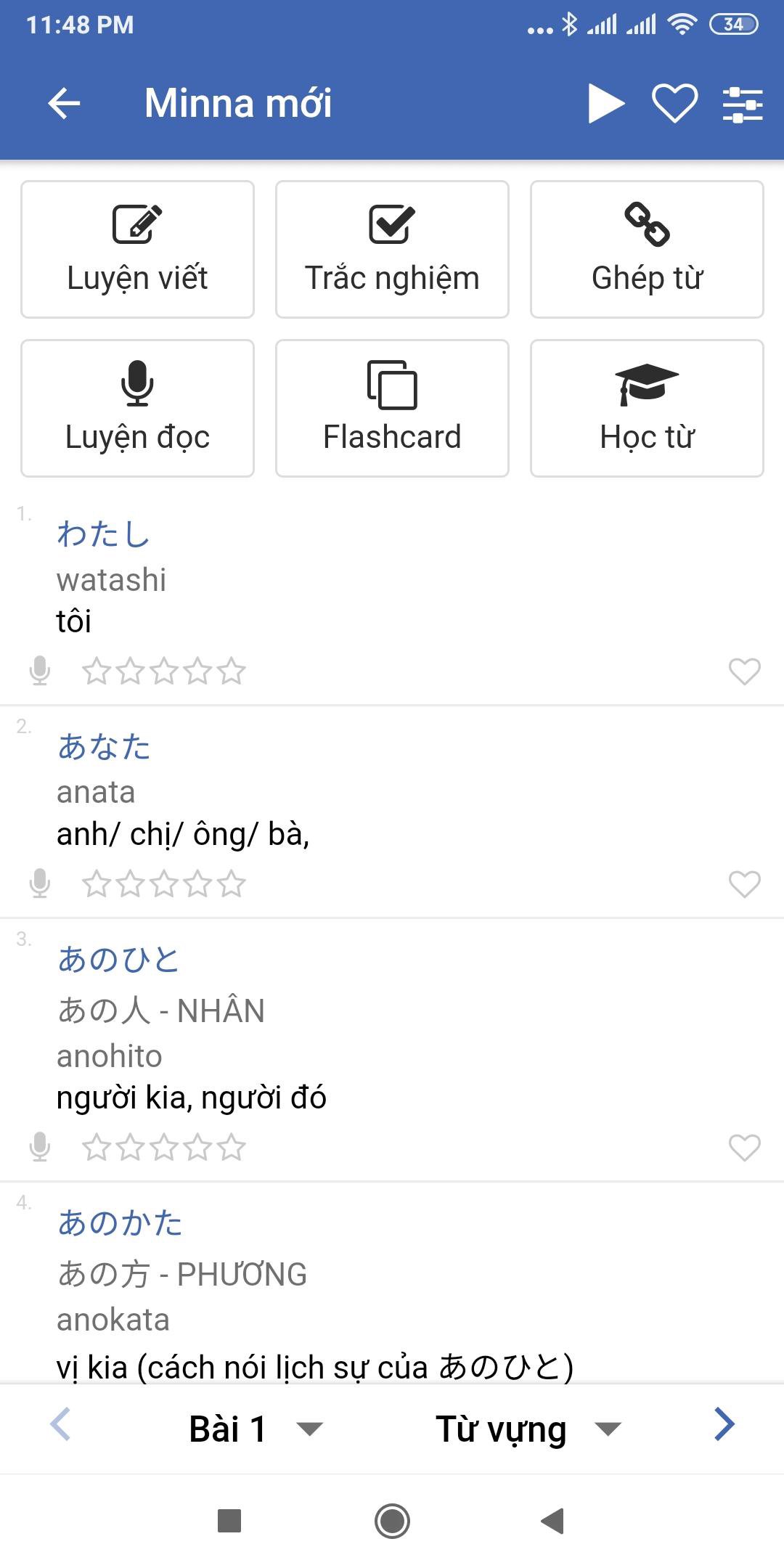Open the Trắc nghiệm quiz
784x1568 pixels.
pos(392,249)
